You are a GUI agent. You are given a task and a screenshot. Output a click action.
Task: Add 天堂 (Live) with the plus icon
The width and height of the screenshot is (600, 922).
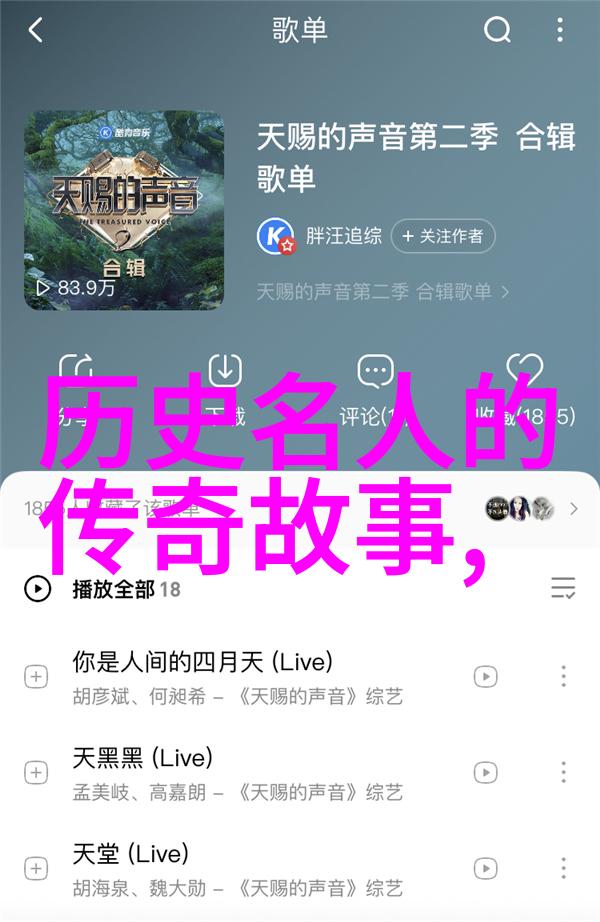point(36,869)
